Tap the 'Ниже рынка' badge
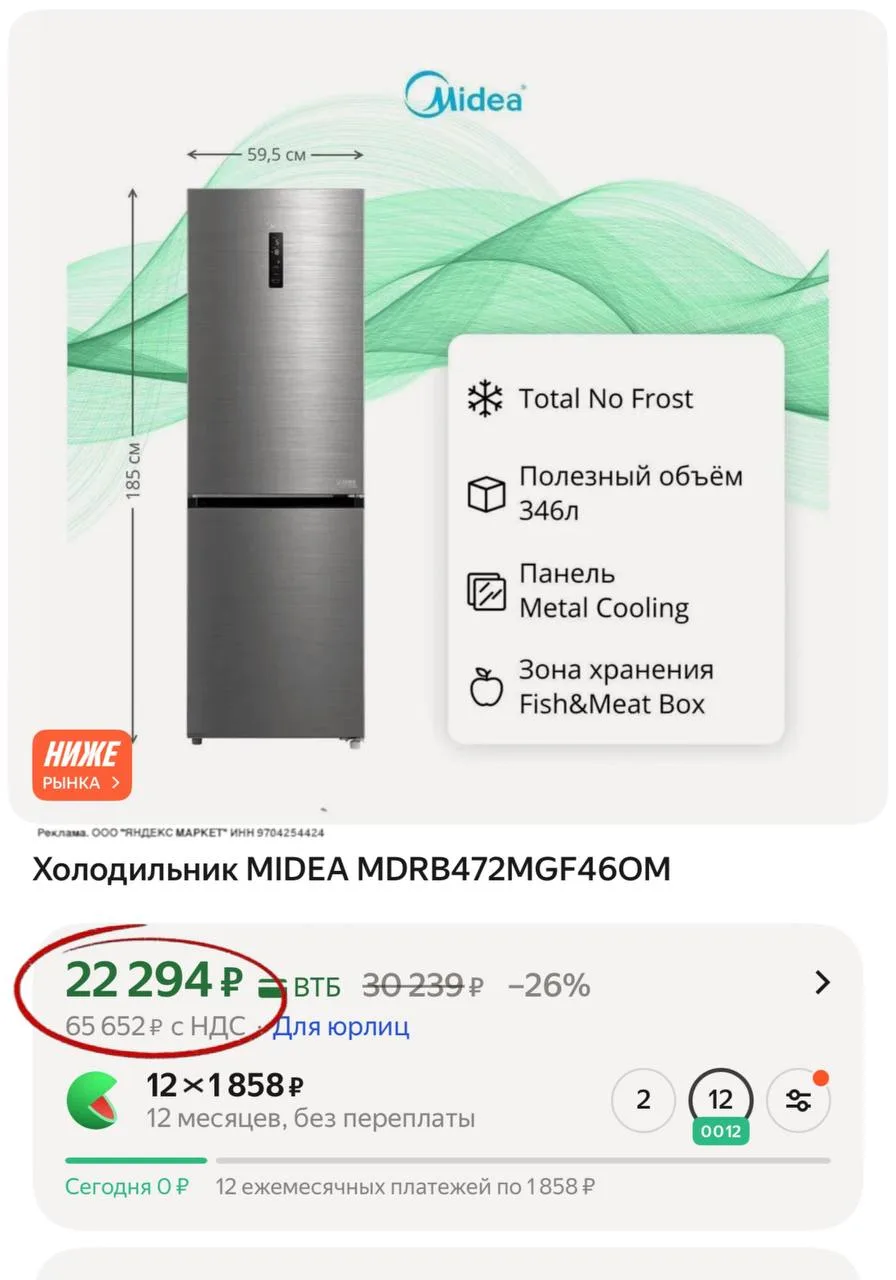Image resolution: width=896 pixels, height=1280 pixels. coord(82,765)
